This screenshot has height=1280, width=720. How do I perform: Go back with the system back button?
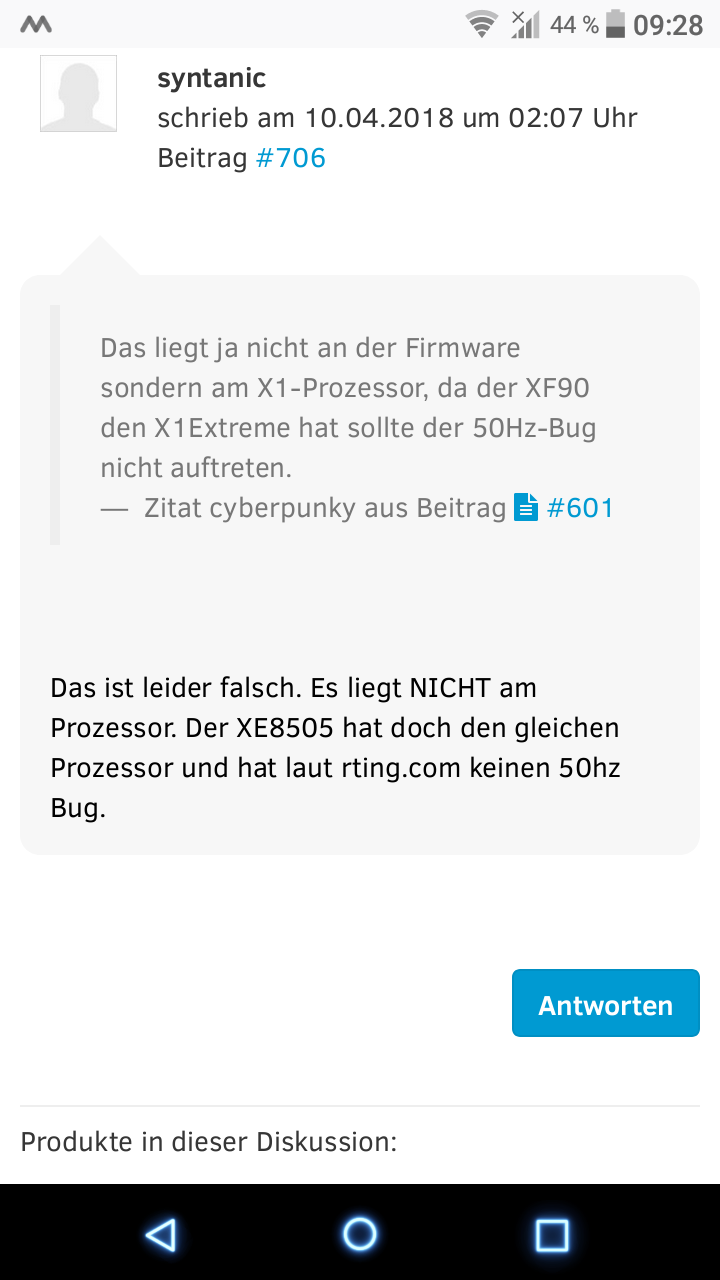161,1234
